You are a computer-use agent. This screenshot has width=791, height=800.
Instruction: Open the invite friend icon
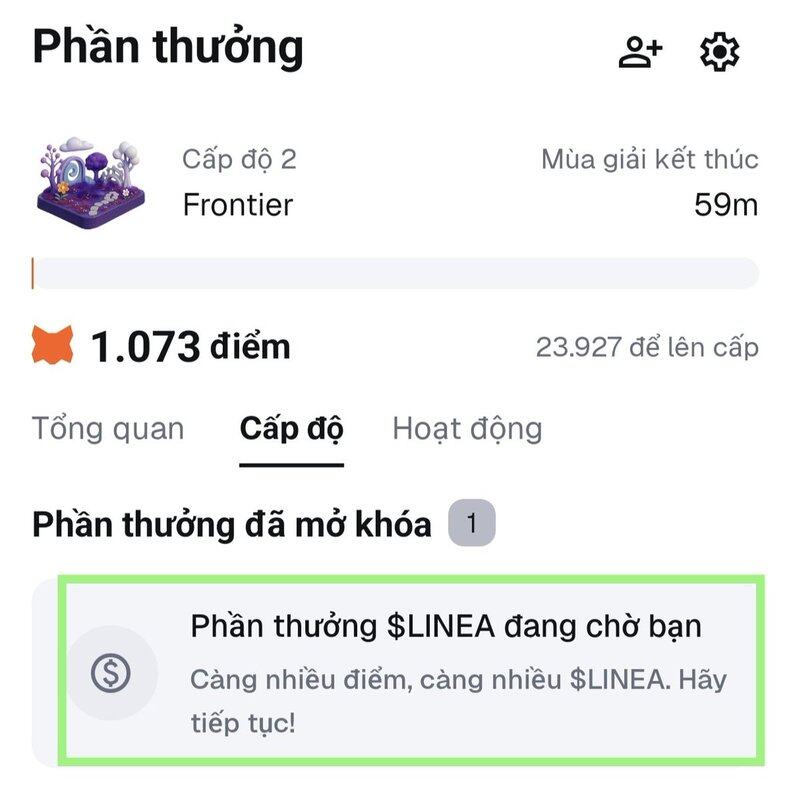tap(640, 51)
